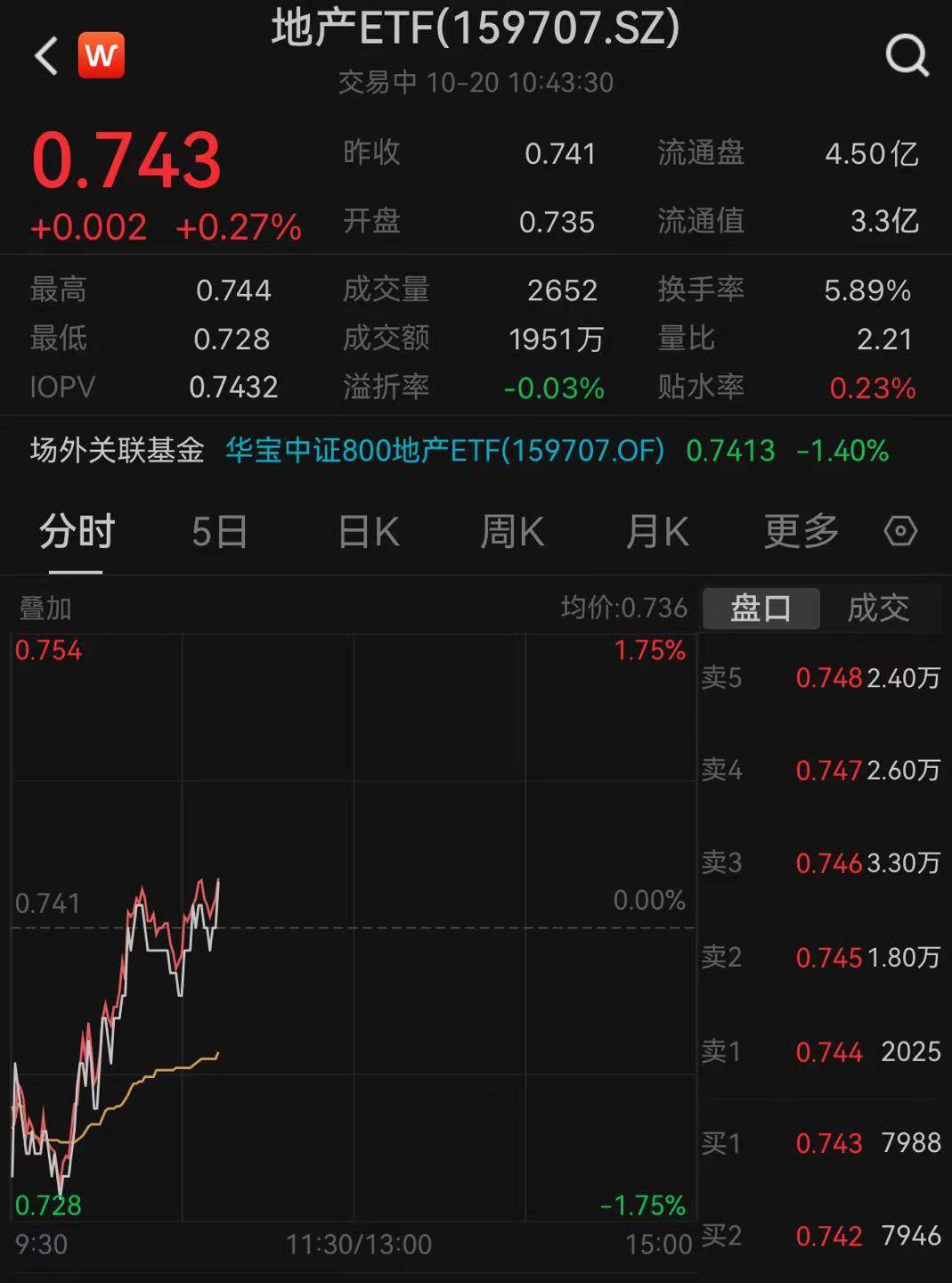Tap the Wind app logo icon
Image resolution: width=952 pixels, height=1283 pixels.
click(x=100, y=55)
